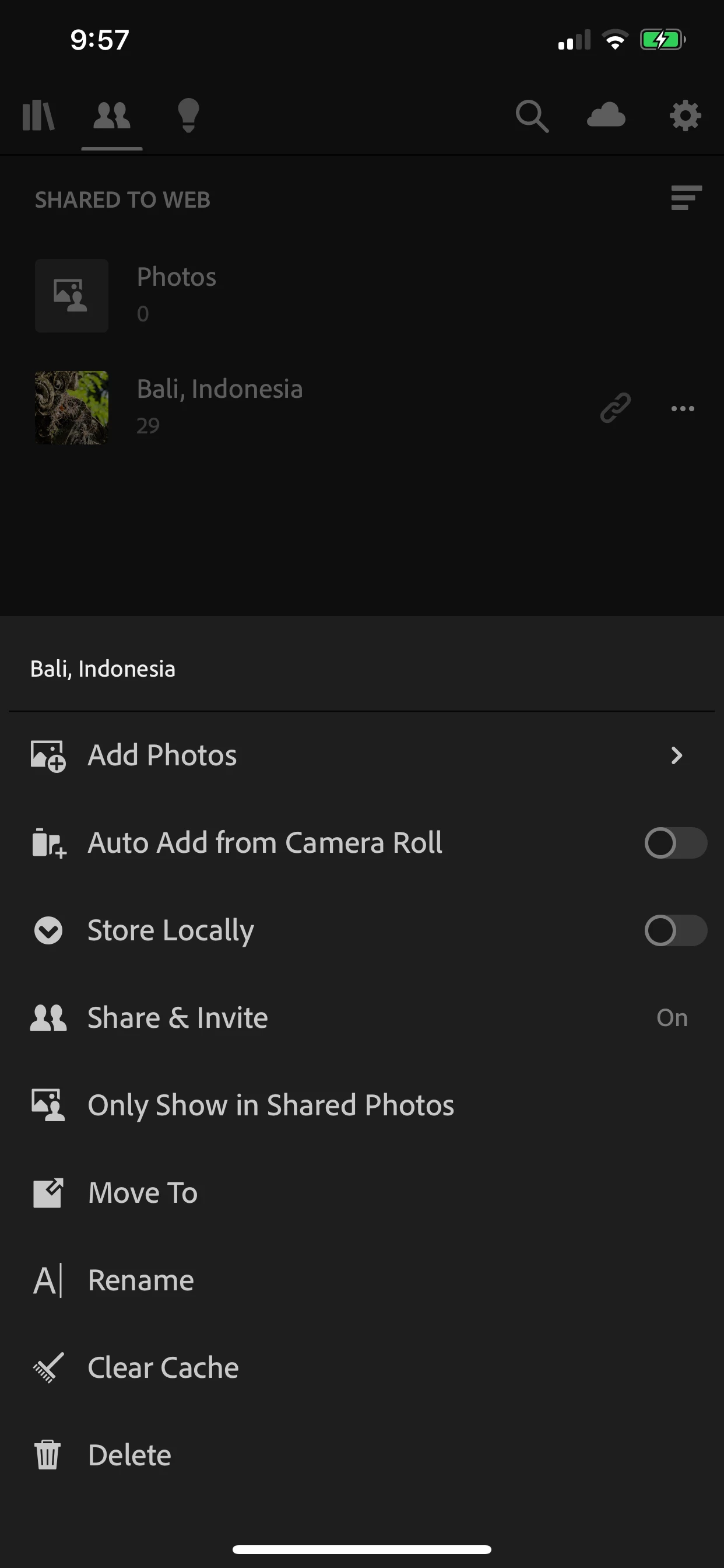Tap the three-dot menu beside Bali, Indonesia
Image resolution: width=724 pixels, height=1568 pixels.
[683, 408]
